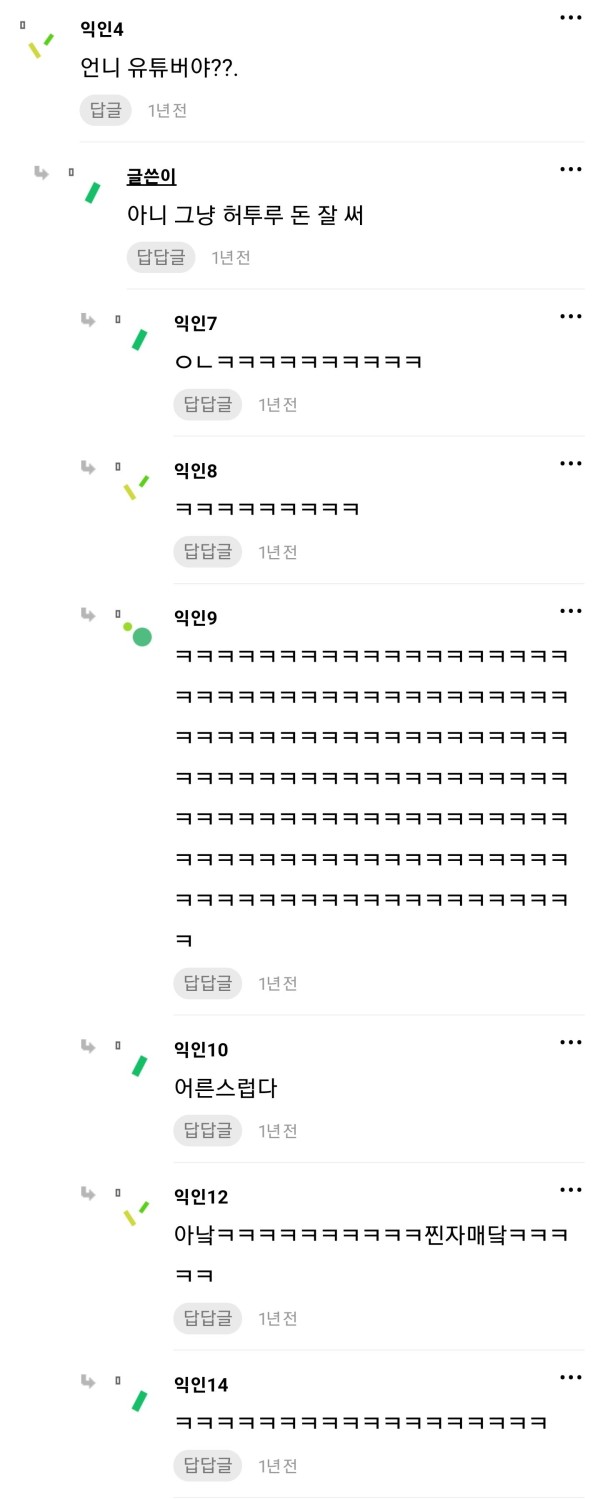The image size is (600, 1499).
Task: Reply with 답답글 to 익인9
Action: tap(207, 983)
